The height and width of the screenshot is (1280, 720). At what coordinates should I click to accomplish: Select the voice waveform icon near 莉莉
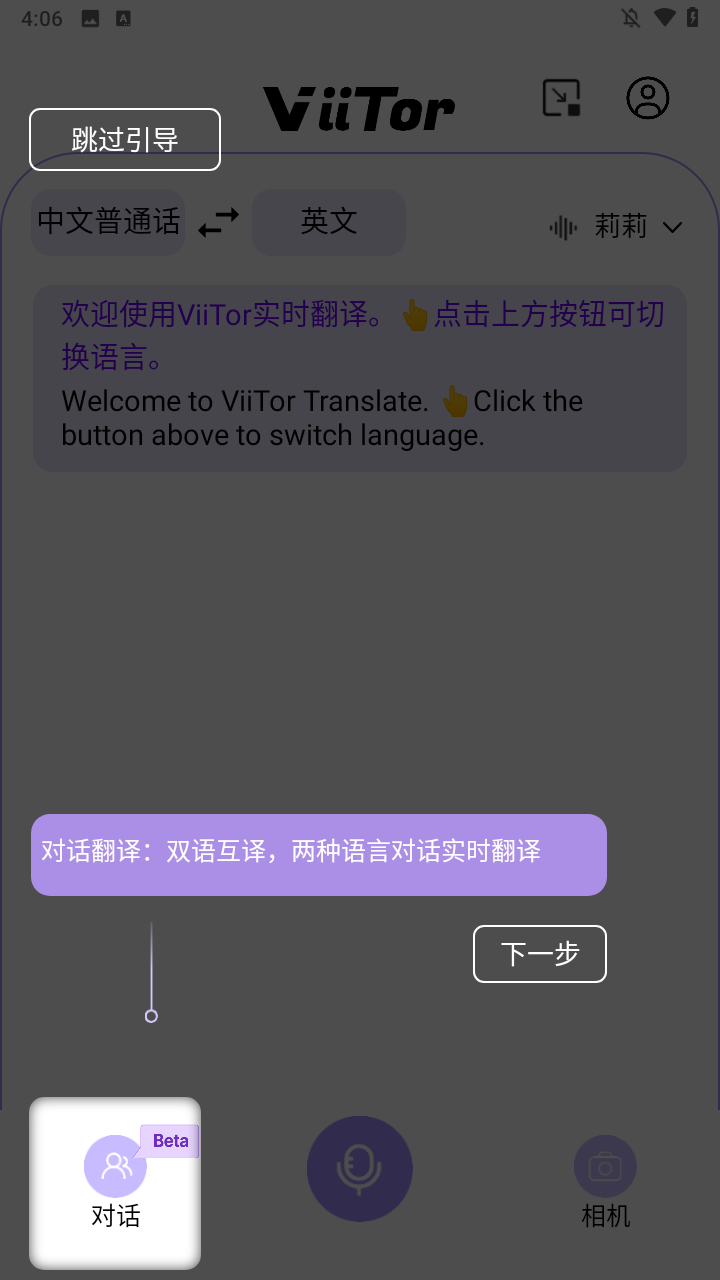point(562,227)
